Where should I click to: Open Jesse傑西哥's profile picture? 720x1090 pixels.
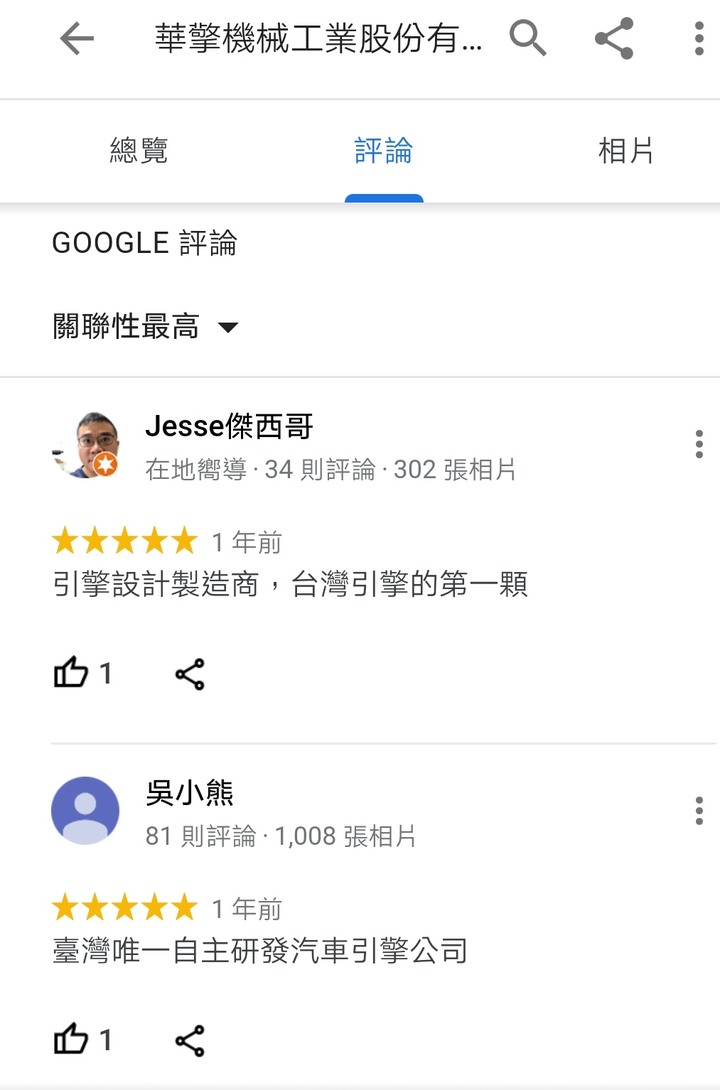[x=86, y=445]
